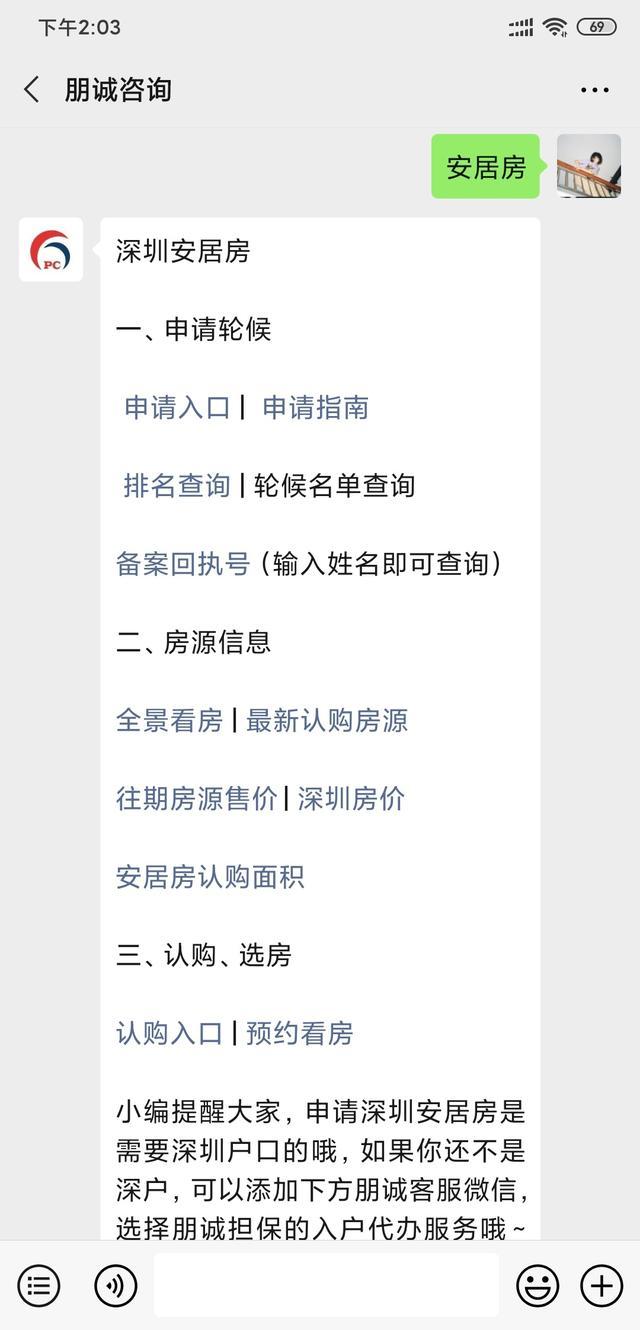
Task: Tap the 预约看房 link
Action: click(300, 1033)
